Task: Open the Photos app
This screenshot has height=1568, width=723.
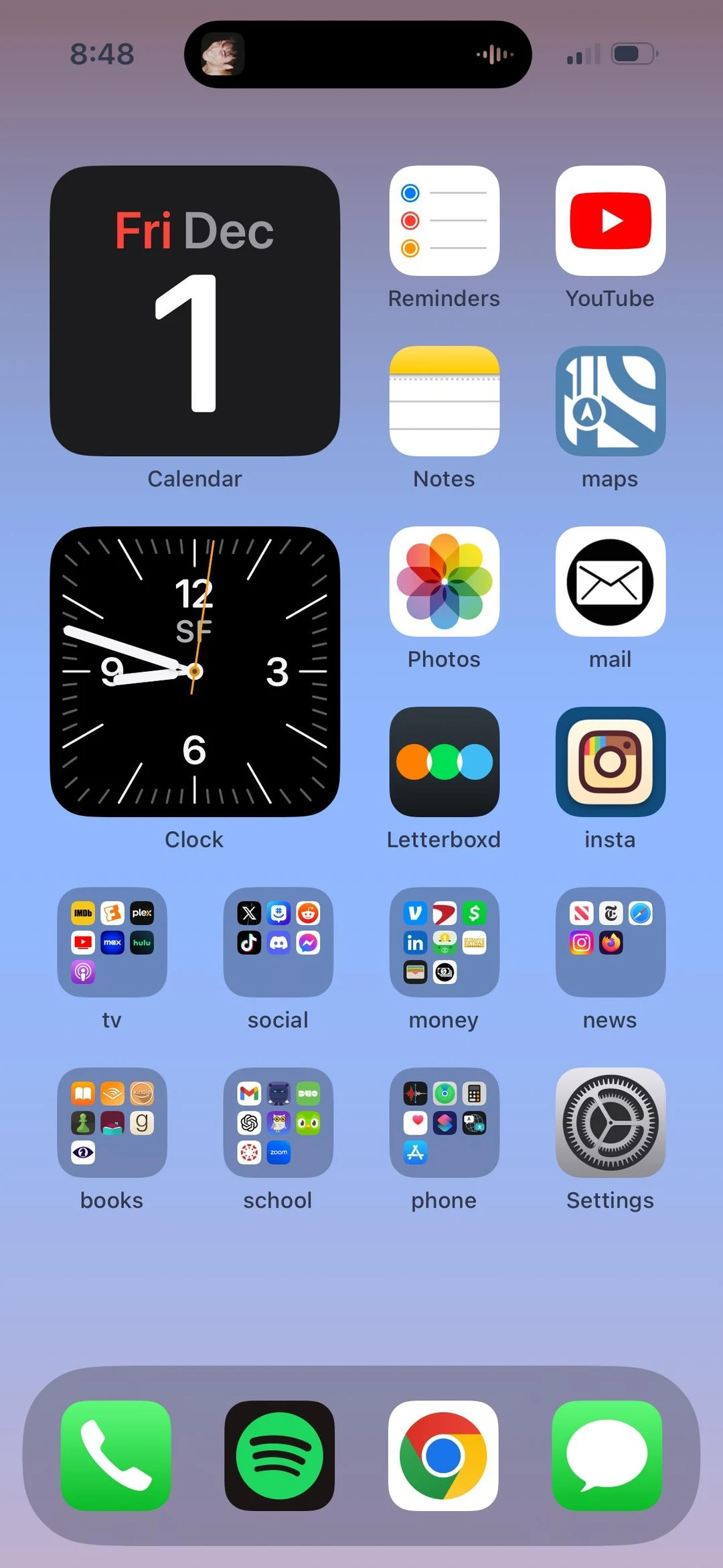Action: (x=444, y=581)
